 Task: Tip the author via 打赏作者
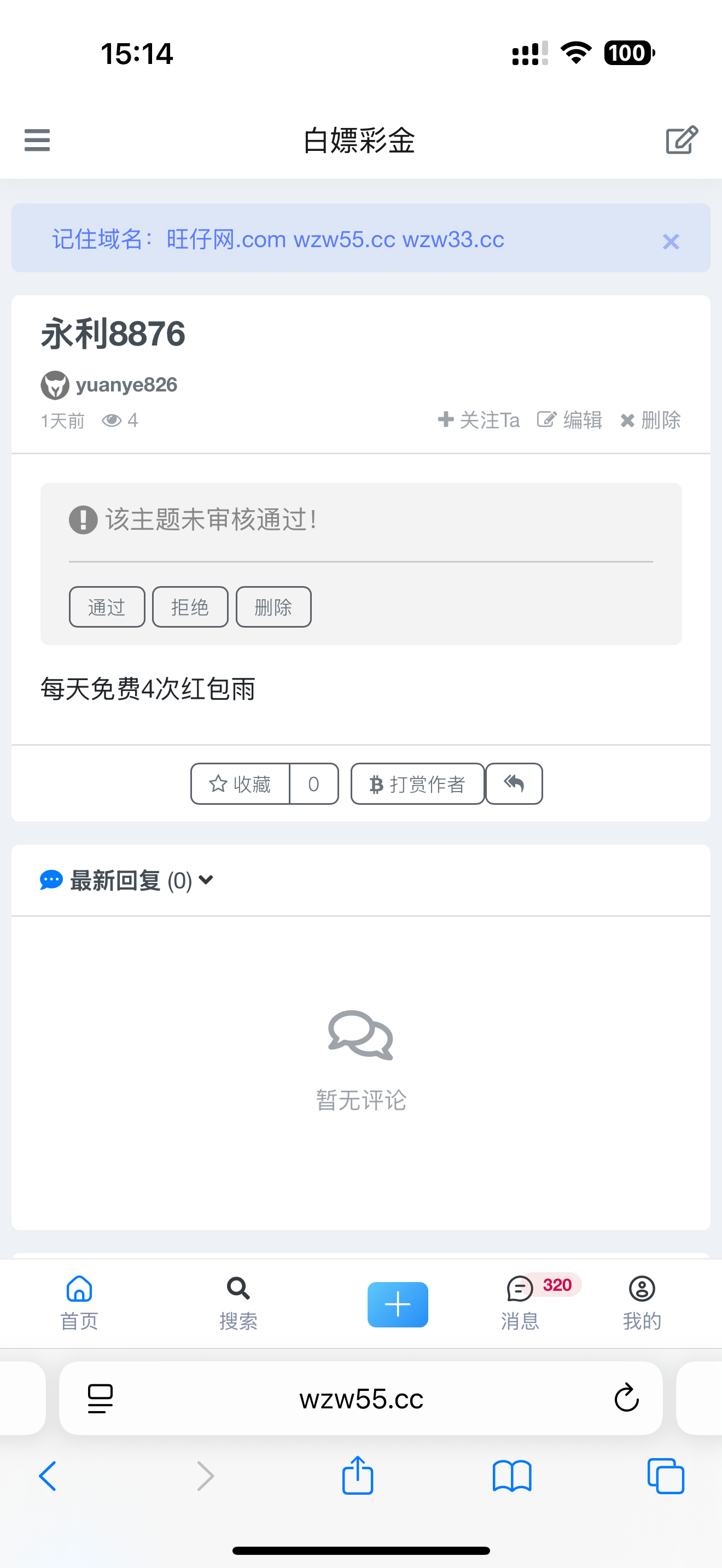[x=418, y=784]
